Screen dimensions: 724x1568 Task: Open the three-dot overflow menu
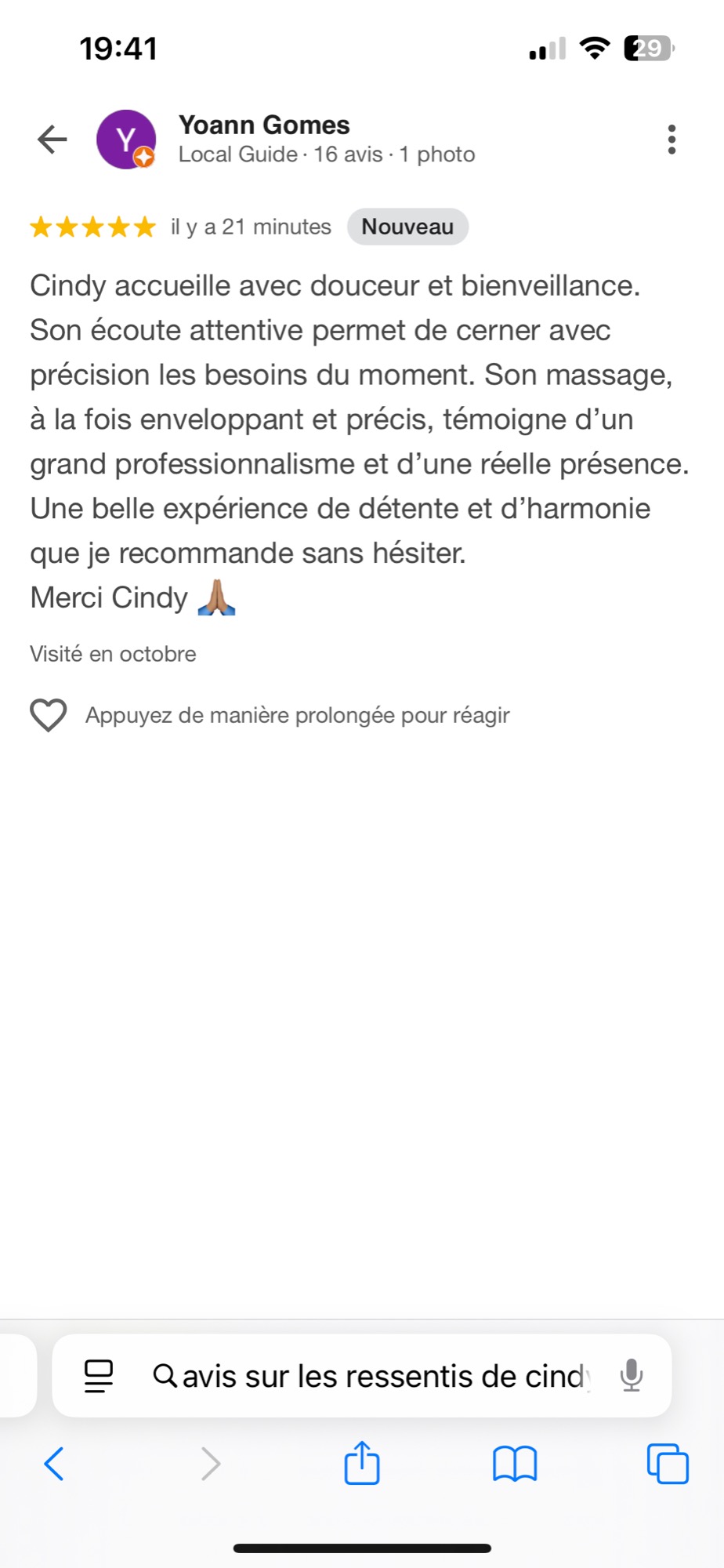(x=672, y=140)
